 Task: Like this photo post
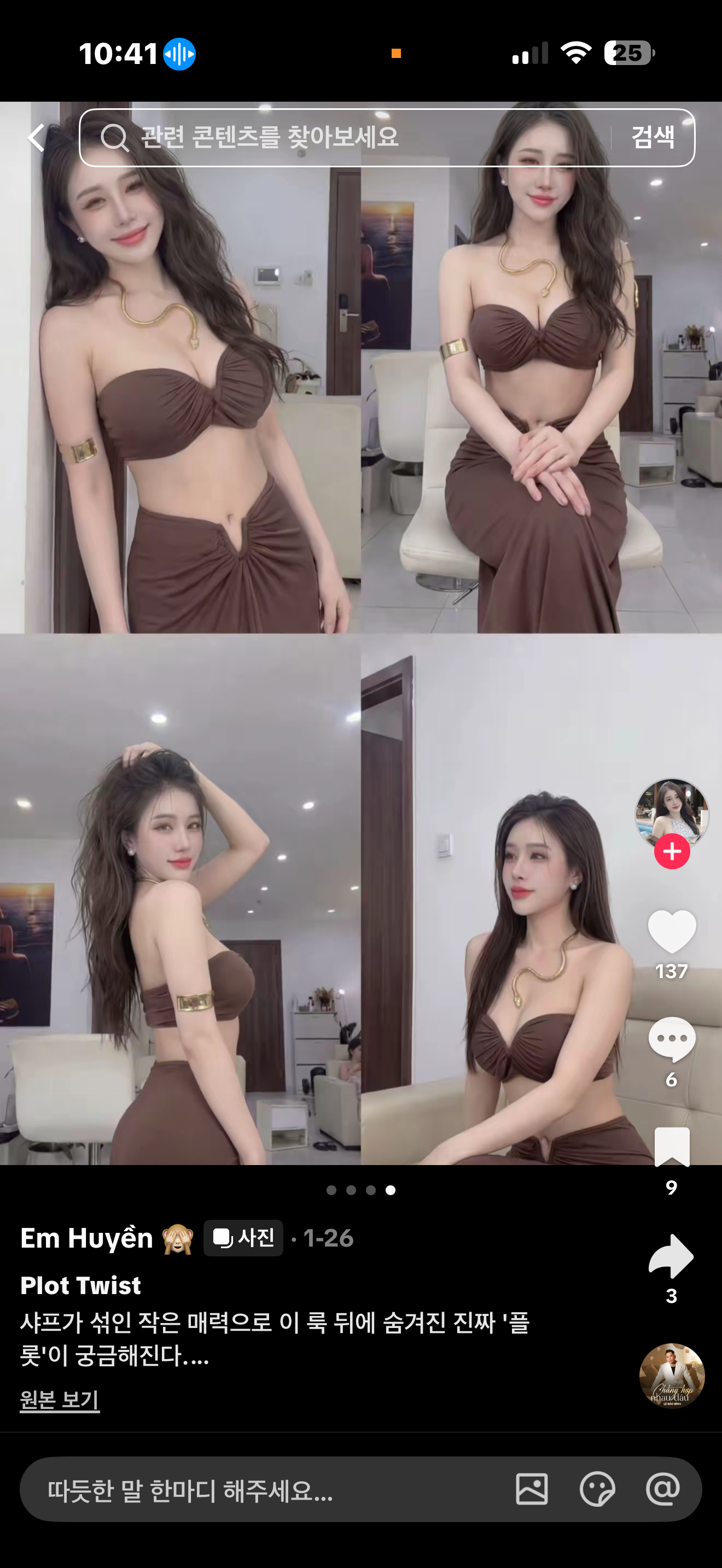672,931
